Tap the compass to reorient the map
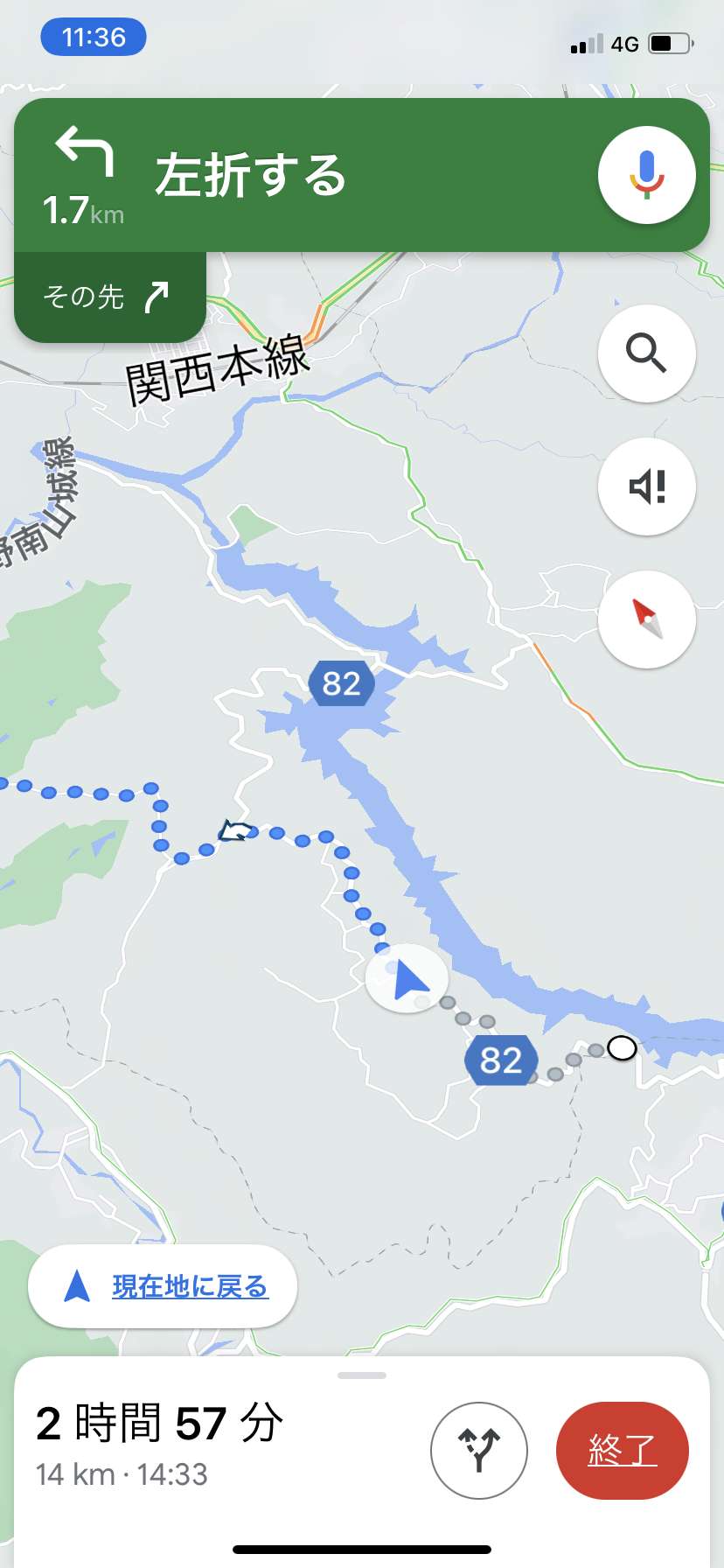 click(x=646, y=619)
